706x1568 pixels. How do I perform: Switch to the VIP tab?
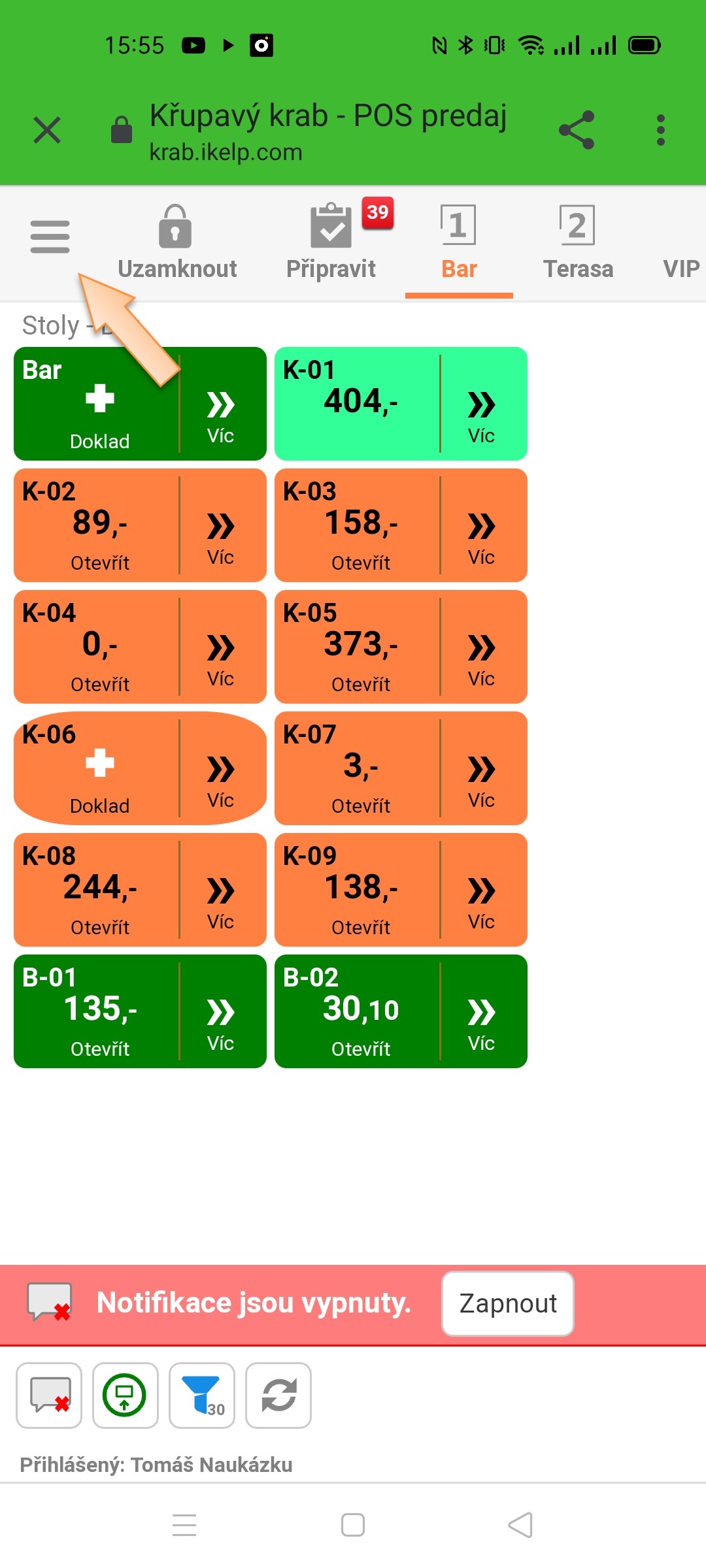(681, 269)
